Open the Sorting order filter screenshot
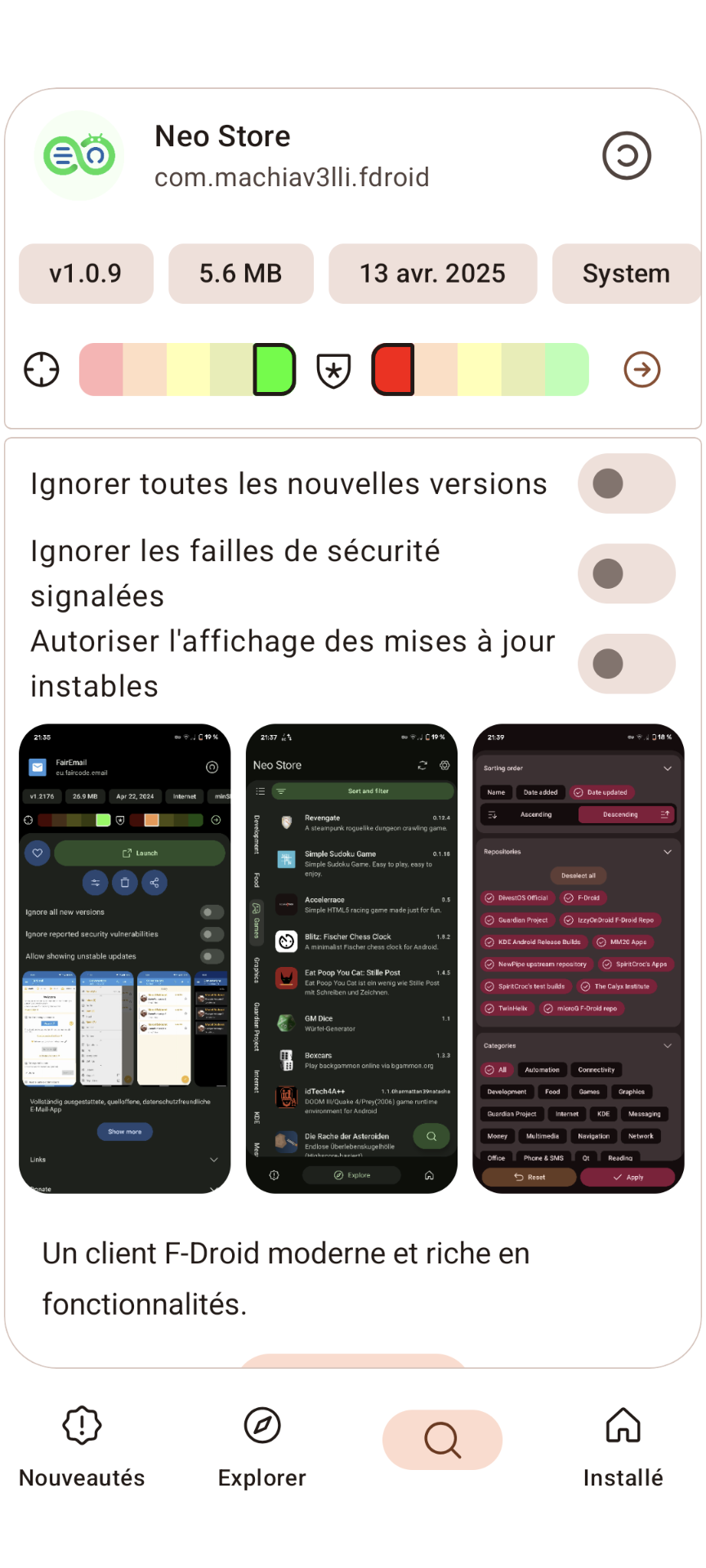 [578, 958]
